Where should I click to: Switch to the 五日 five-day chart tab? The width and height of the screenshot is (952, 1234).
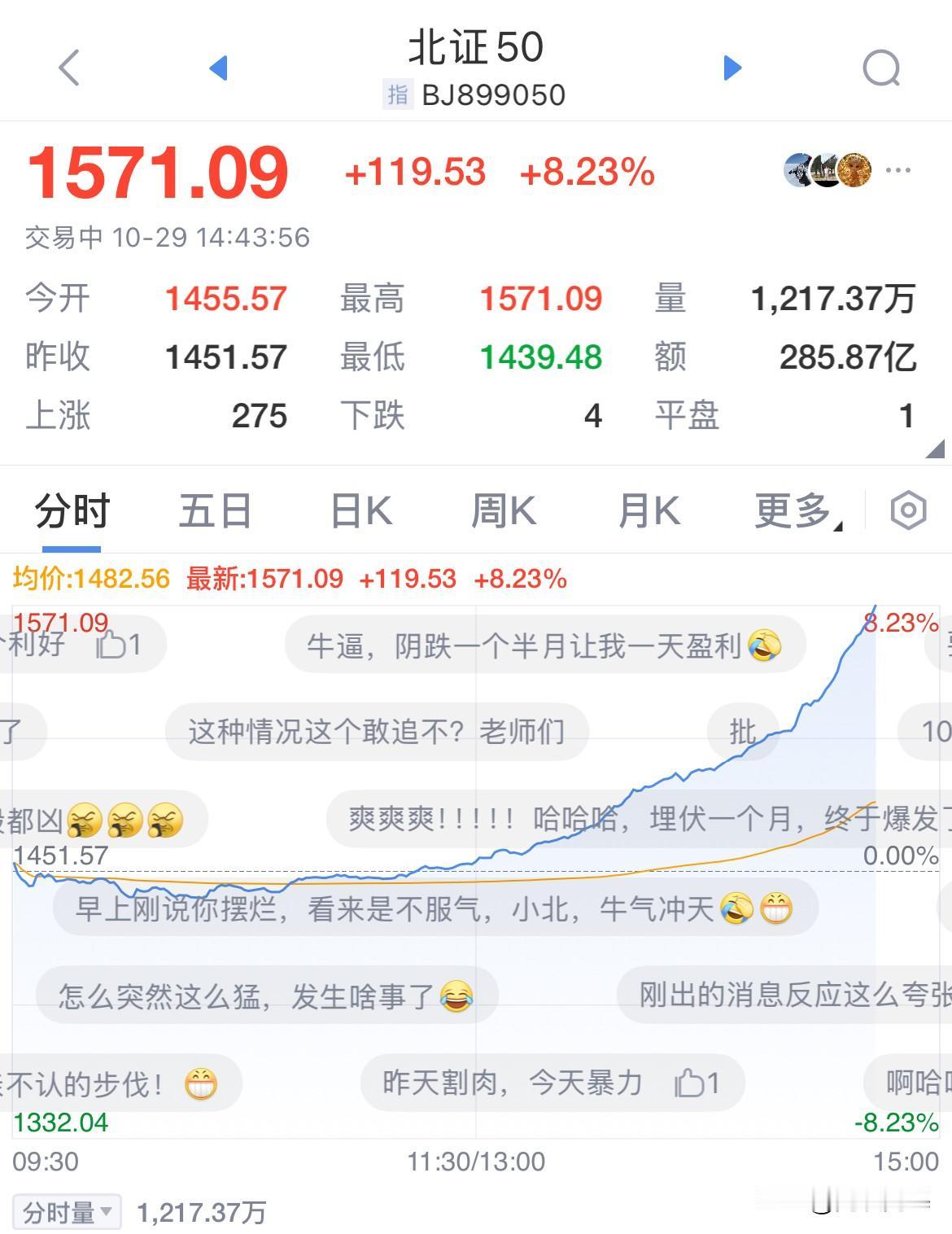tap(215, 510)
